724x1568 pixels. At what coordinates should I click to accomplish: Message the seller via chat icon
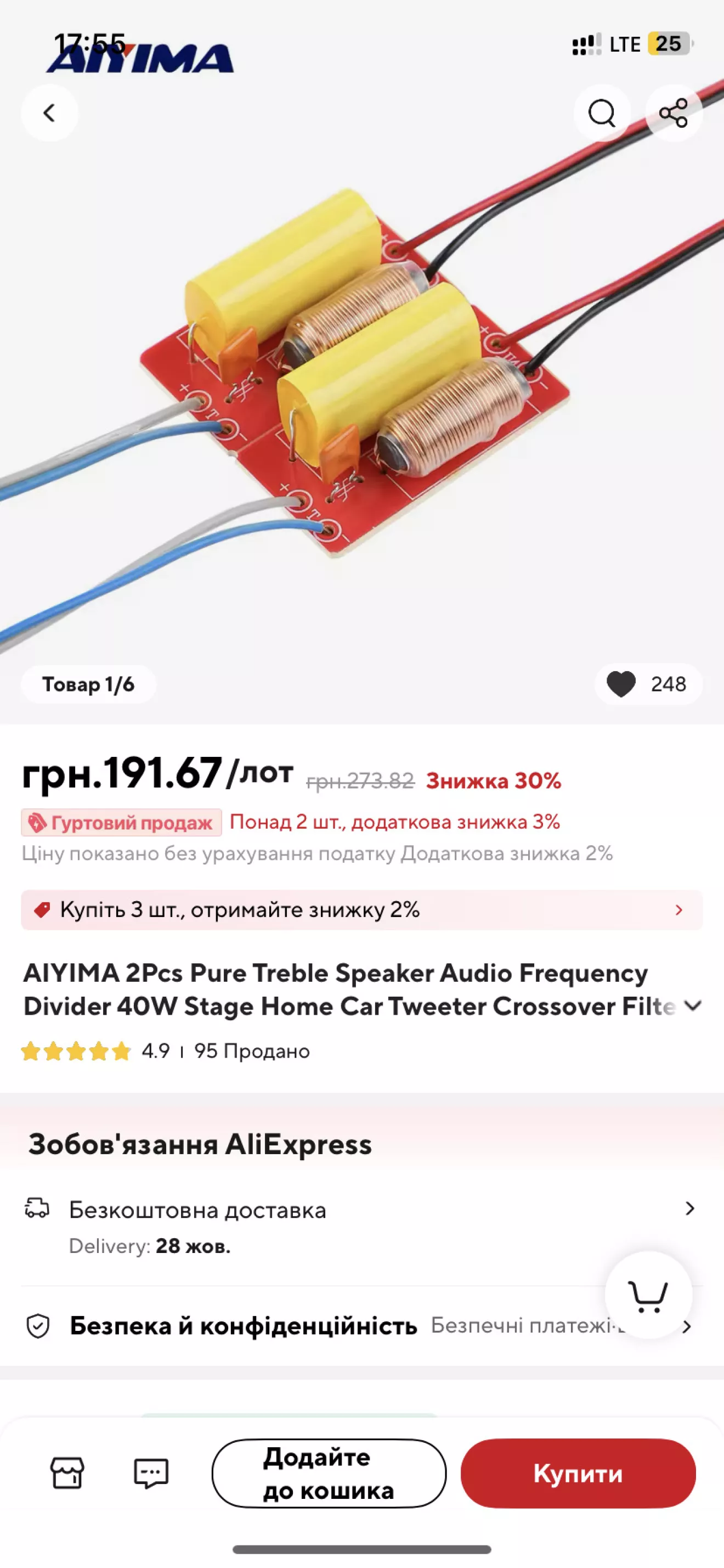click(x=151, y=1473)
